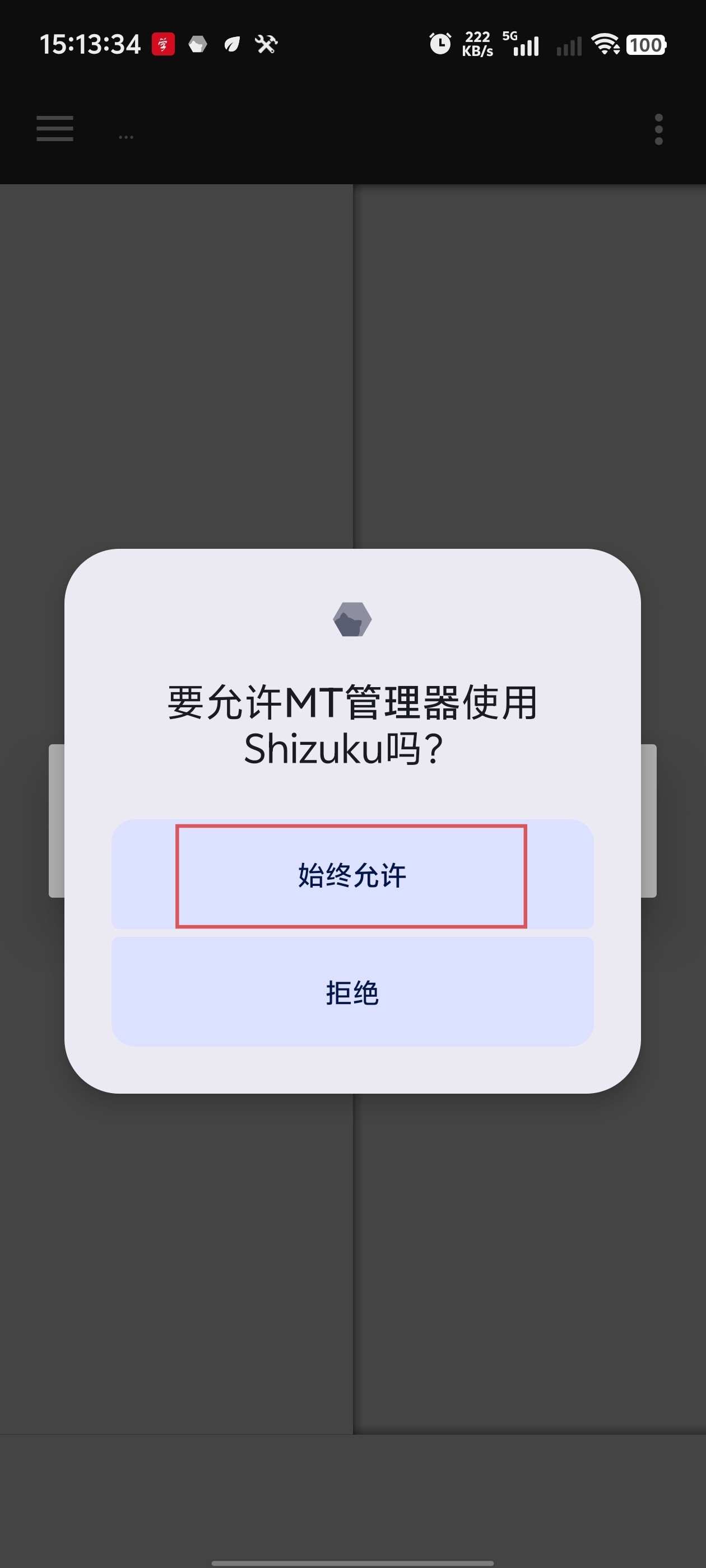Tap 始终允许 to always allow Shizuku
706x1568 pixels.
[x=351, y=875]
